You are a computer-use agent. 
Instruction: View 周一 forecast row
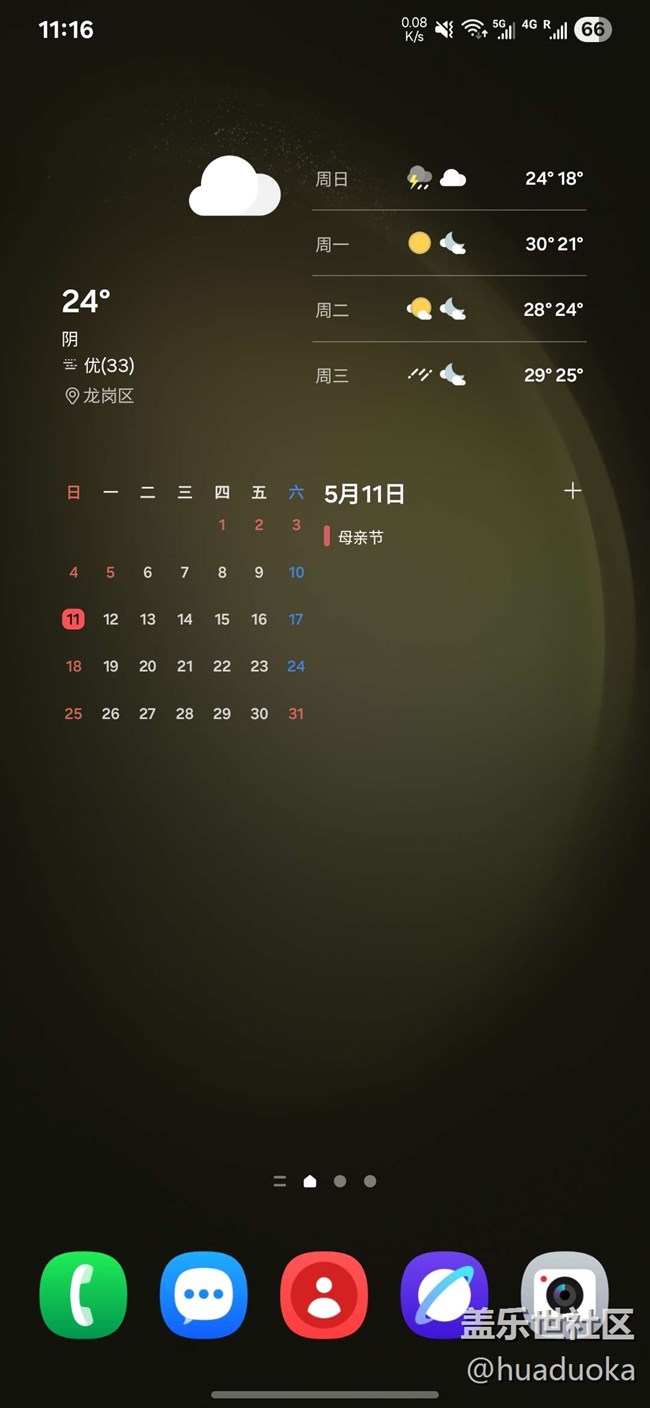(x=448, y=244)
